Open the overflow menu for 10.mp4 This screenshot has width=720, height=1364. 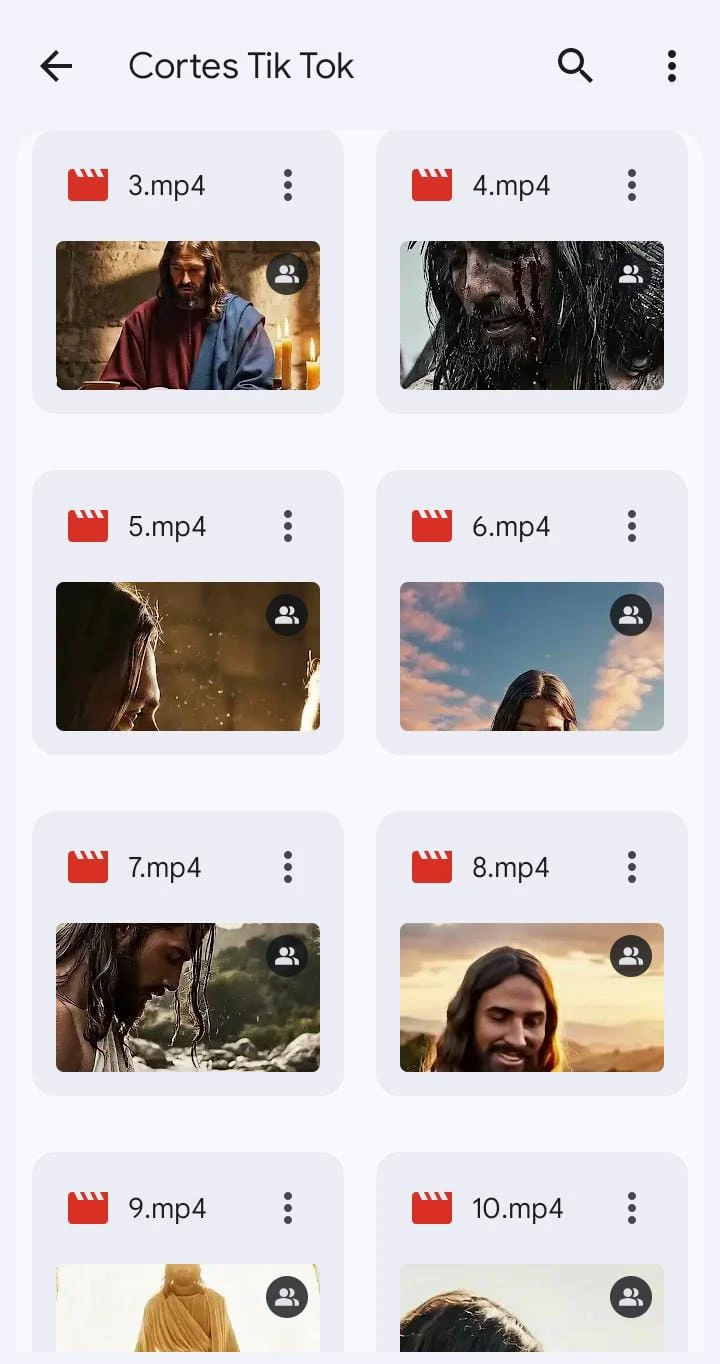(x=631, y=1208)
